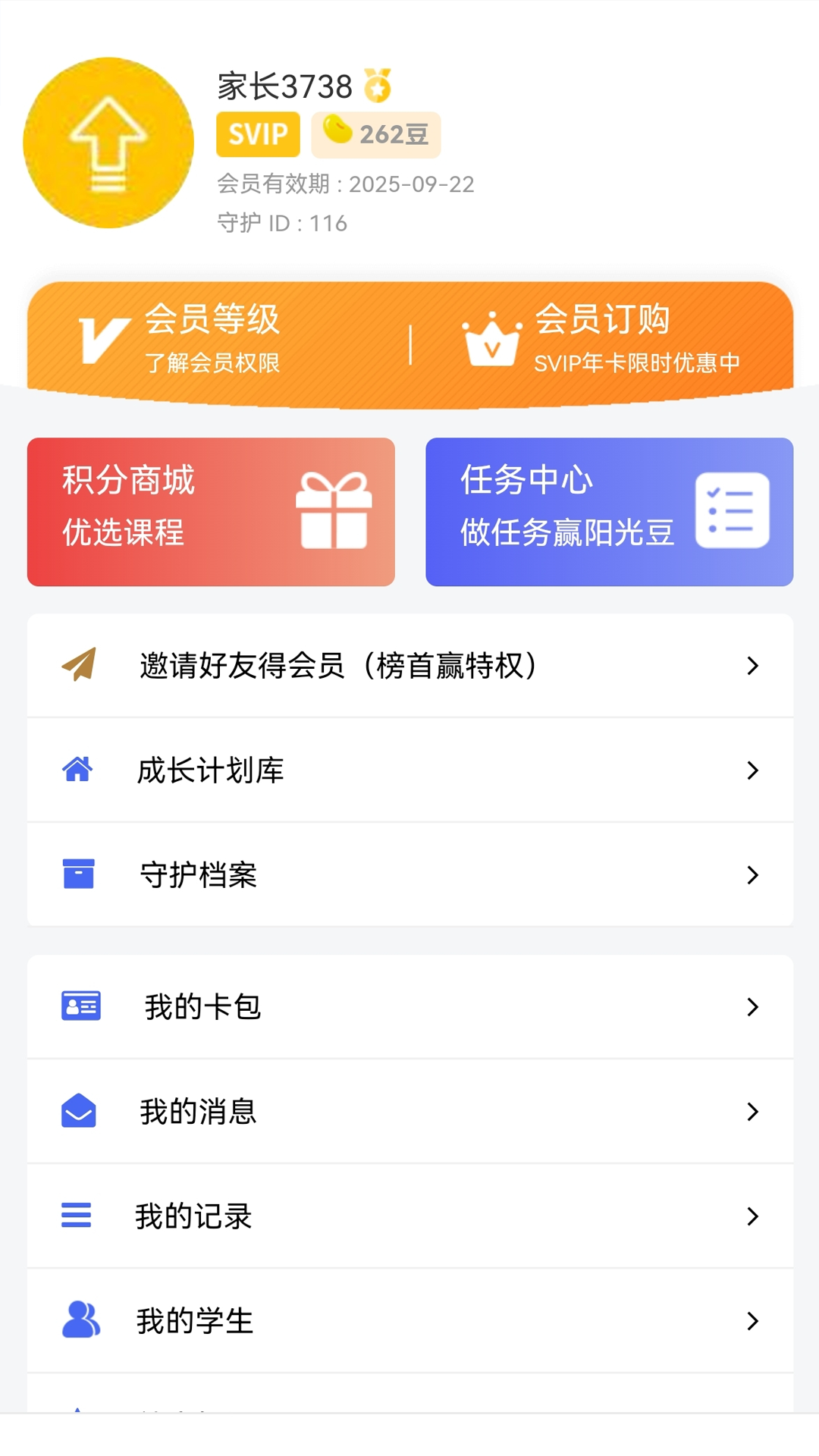Click the gift icon in 积分商城 card
The height and width of the screenshot is (1456, 819).
(336, 510)
